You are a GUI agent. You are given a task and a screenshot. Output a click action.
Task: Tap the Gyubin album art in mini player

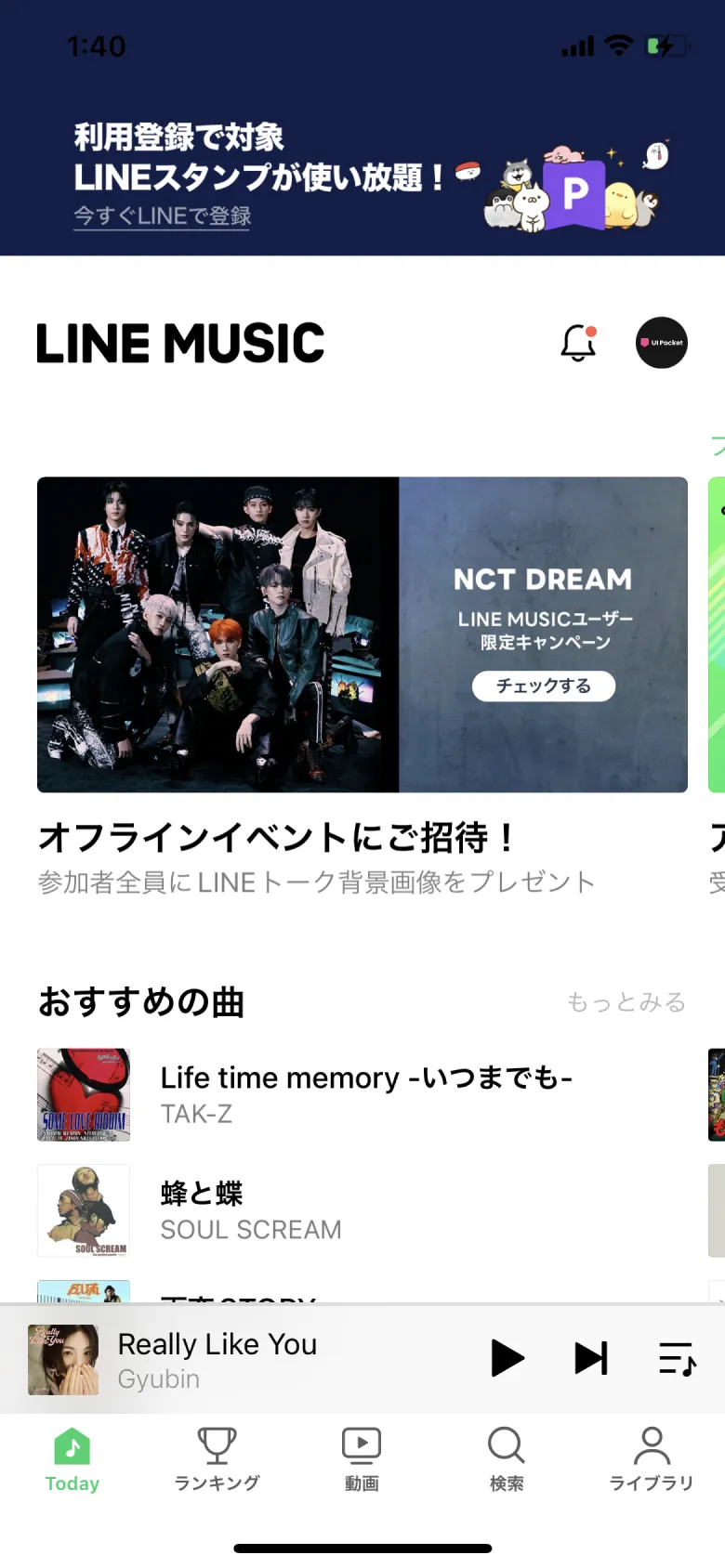tap(63, 1358)
